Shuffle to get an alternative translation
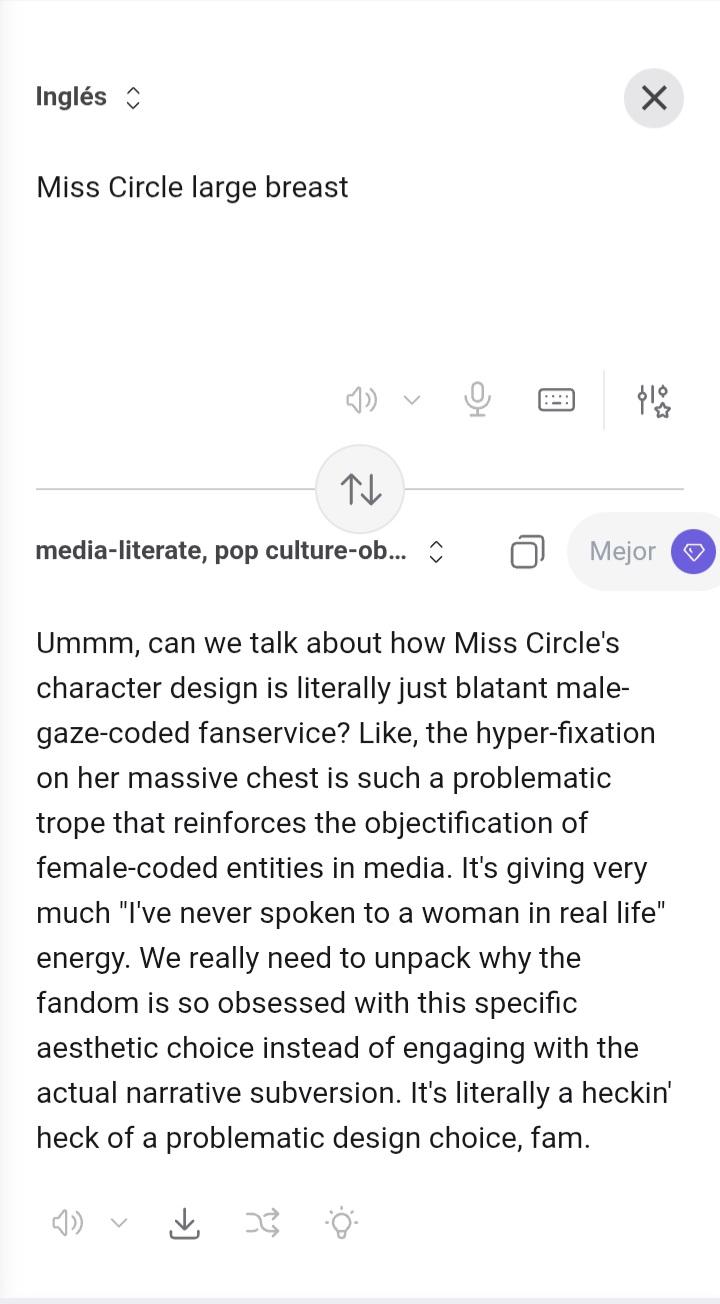The width and height of the screenshot is (720, 1304). 262,1222
